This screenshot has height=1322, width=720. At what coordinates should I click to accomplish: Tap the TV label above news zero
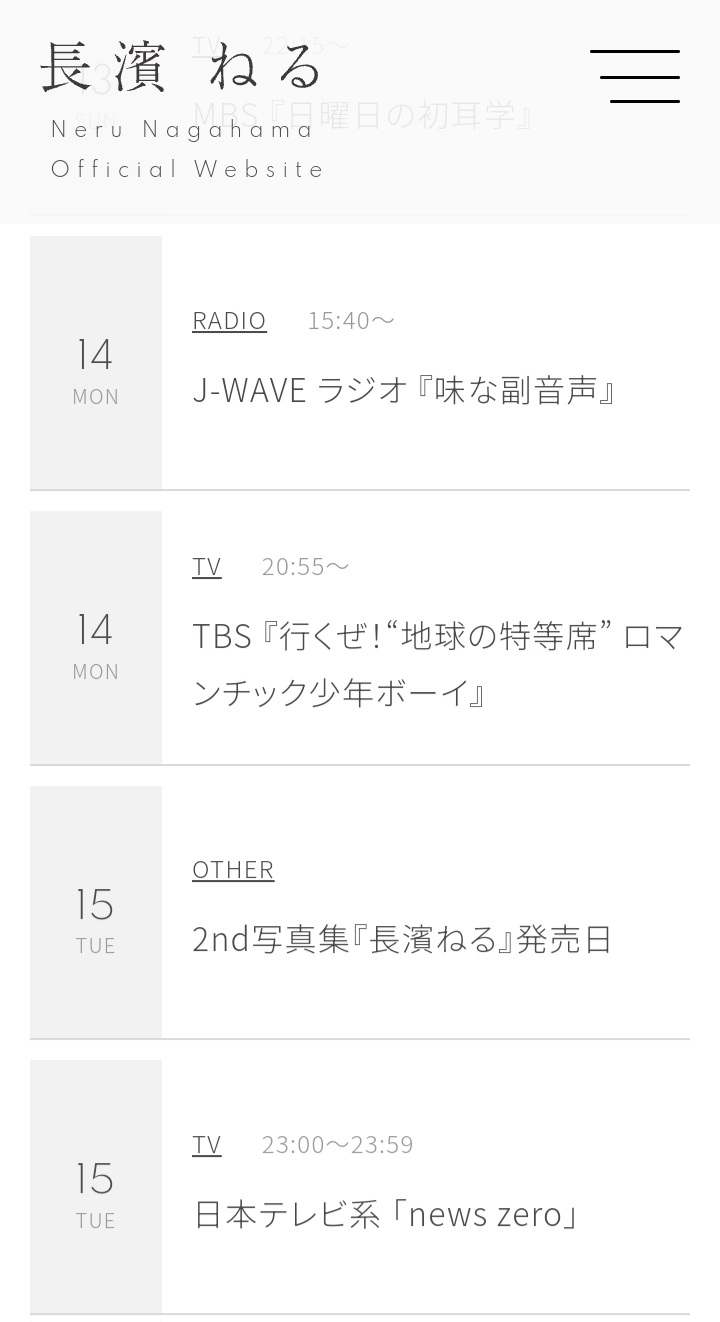click(x=207, y=1145)
